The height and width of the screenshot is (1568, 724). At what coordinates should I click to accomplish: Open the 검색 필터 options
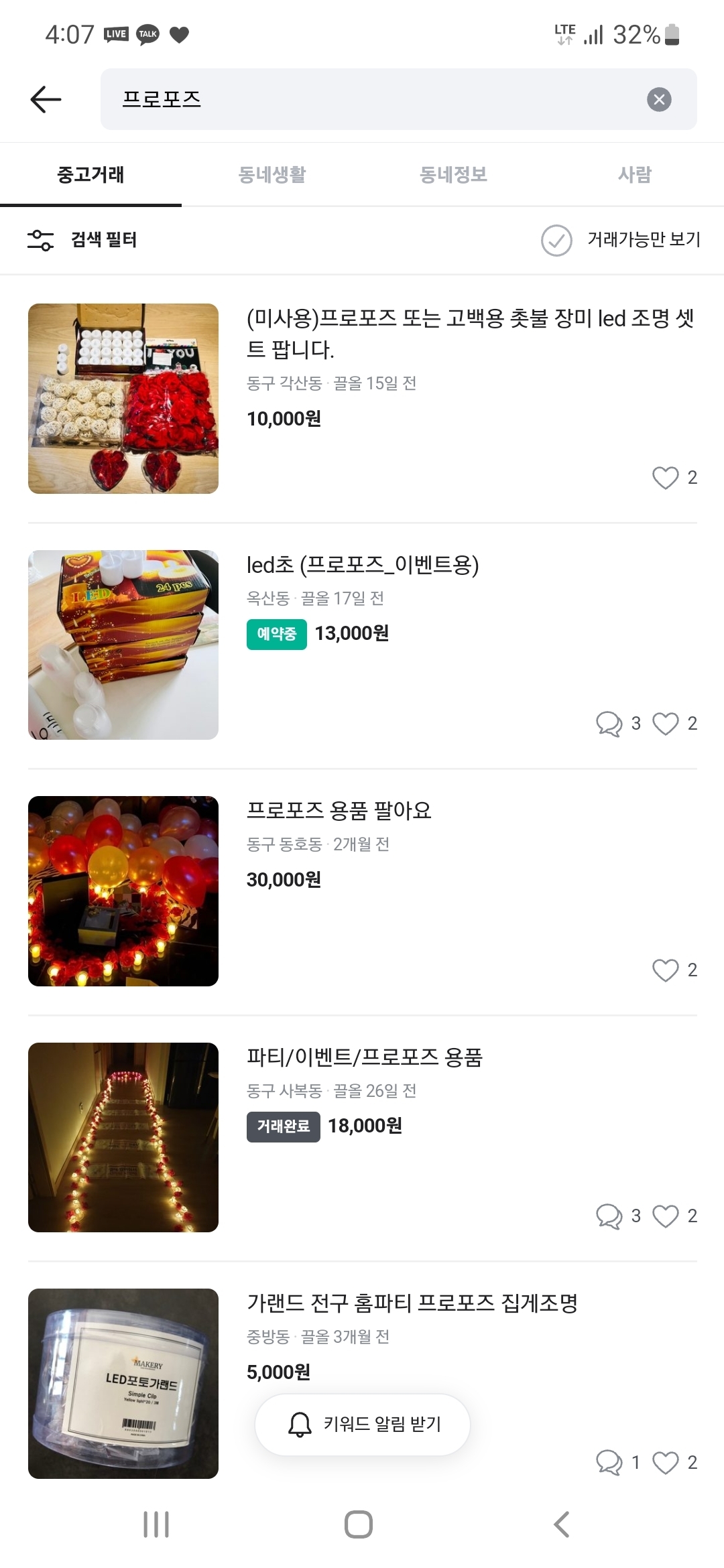pos(82,240)
